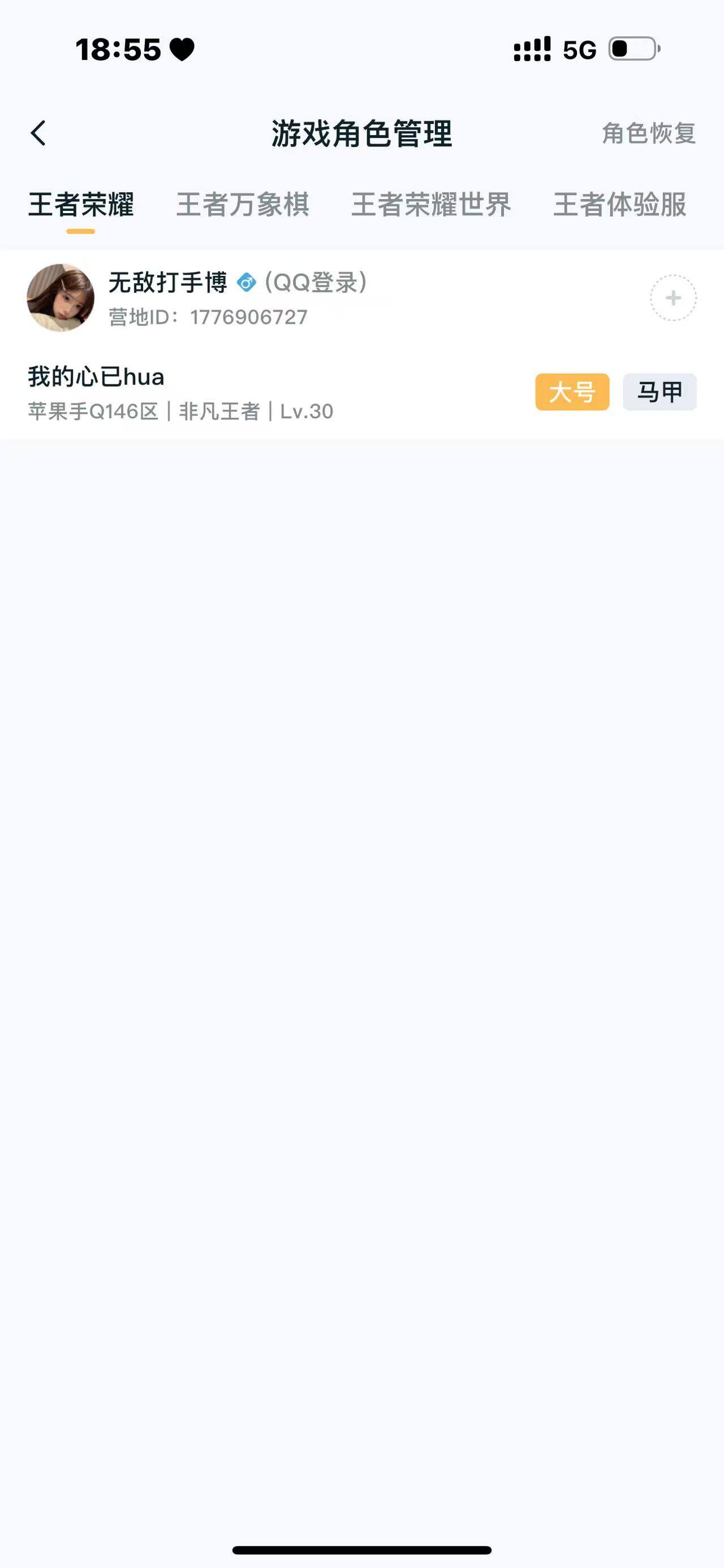The image size is (724, 1568).
Task: Open the 王者体验服 tab
Action: pos(620,205)
